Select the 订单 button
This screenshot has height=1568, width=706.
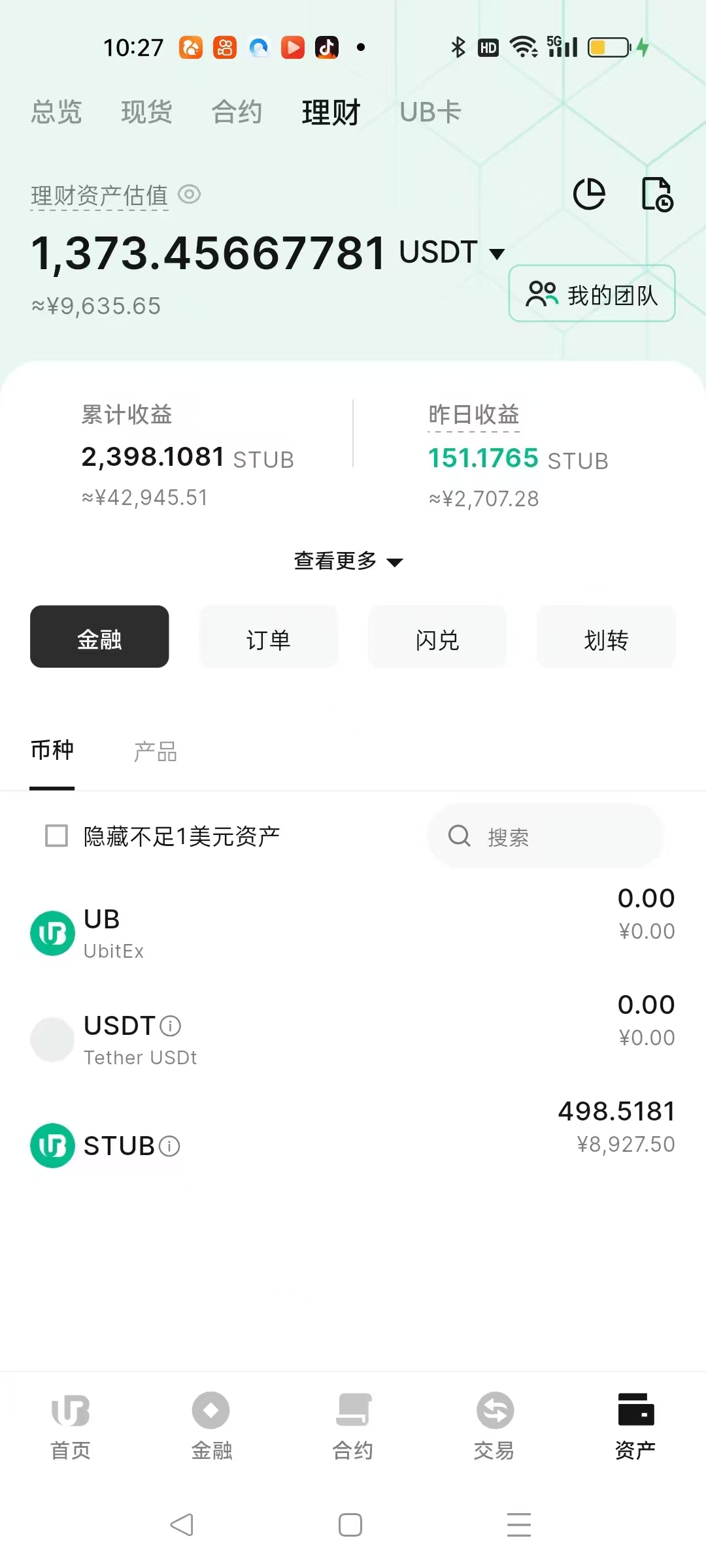(x=268, y=637)
